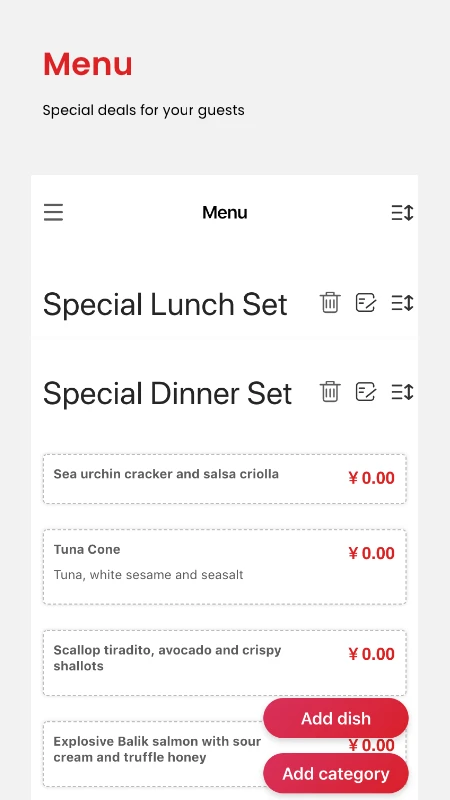Screen dimensions: 450x800
Task: Reorder items in Special Dinner Set
Action: tap(402, 392)
